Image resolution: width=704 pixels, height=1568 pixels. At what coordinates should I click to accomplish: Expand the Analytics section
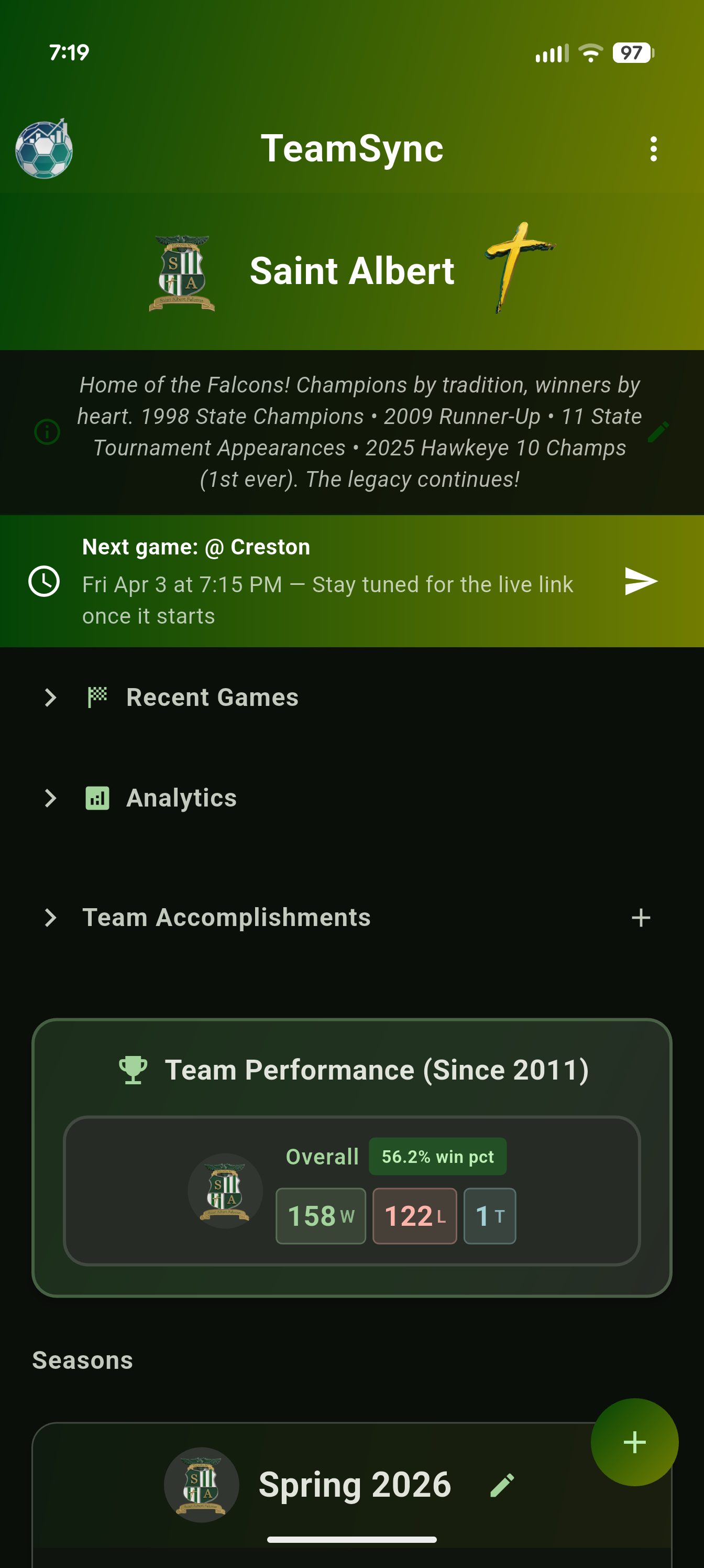click(51, 798)
